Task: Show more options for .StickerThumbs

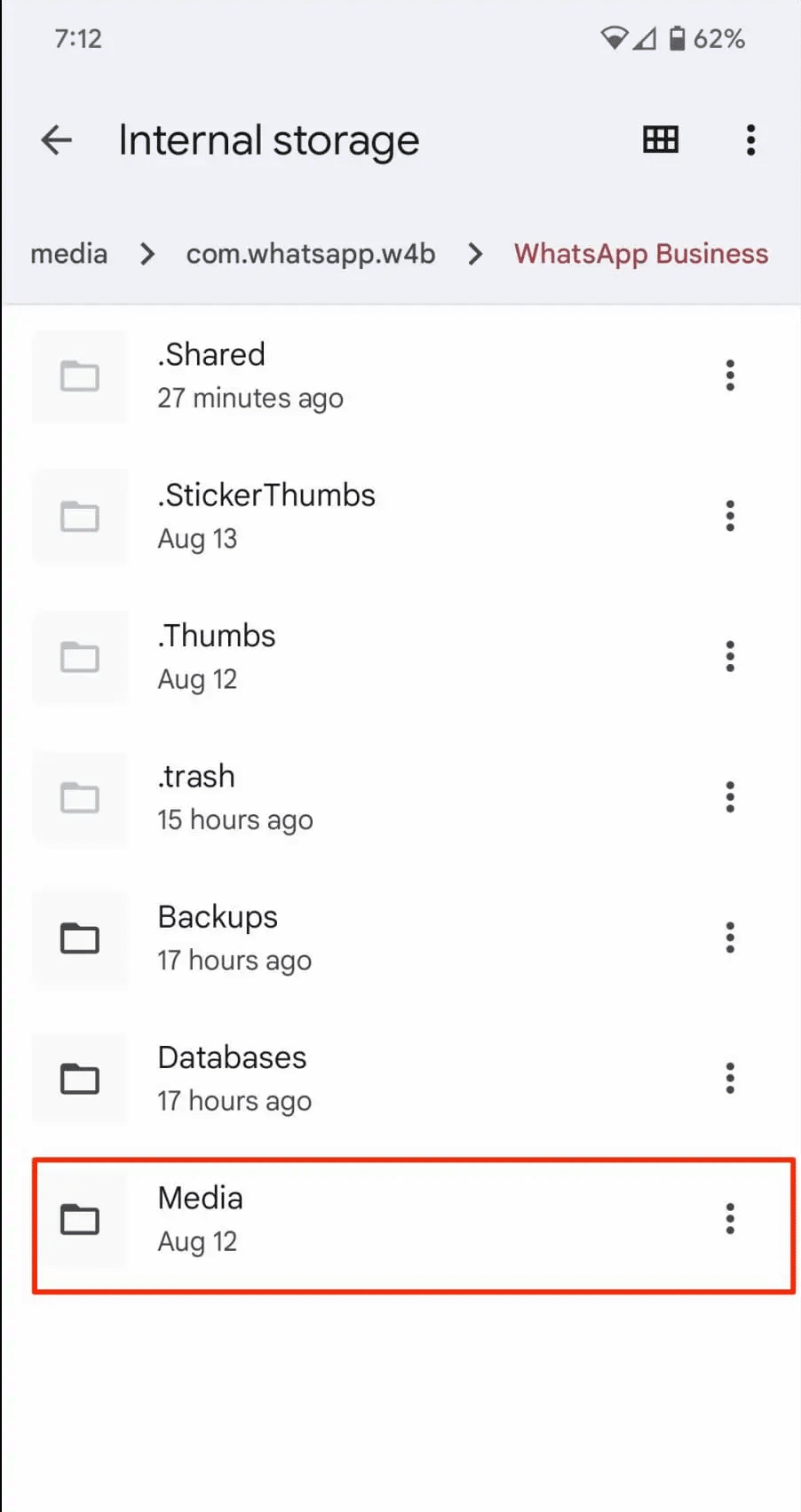Action: [x=730, y=517]
